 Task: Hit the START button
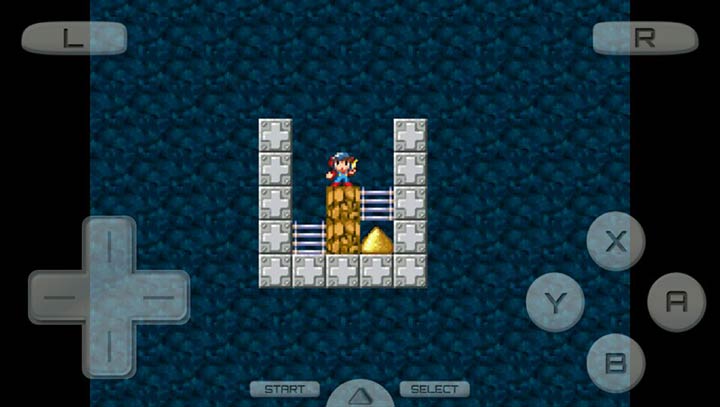[x=284, y=389]
